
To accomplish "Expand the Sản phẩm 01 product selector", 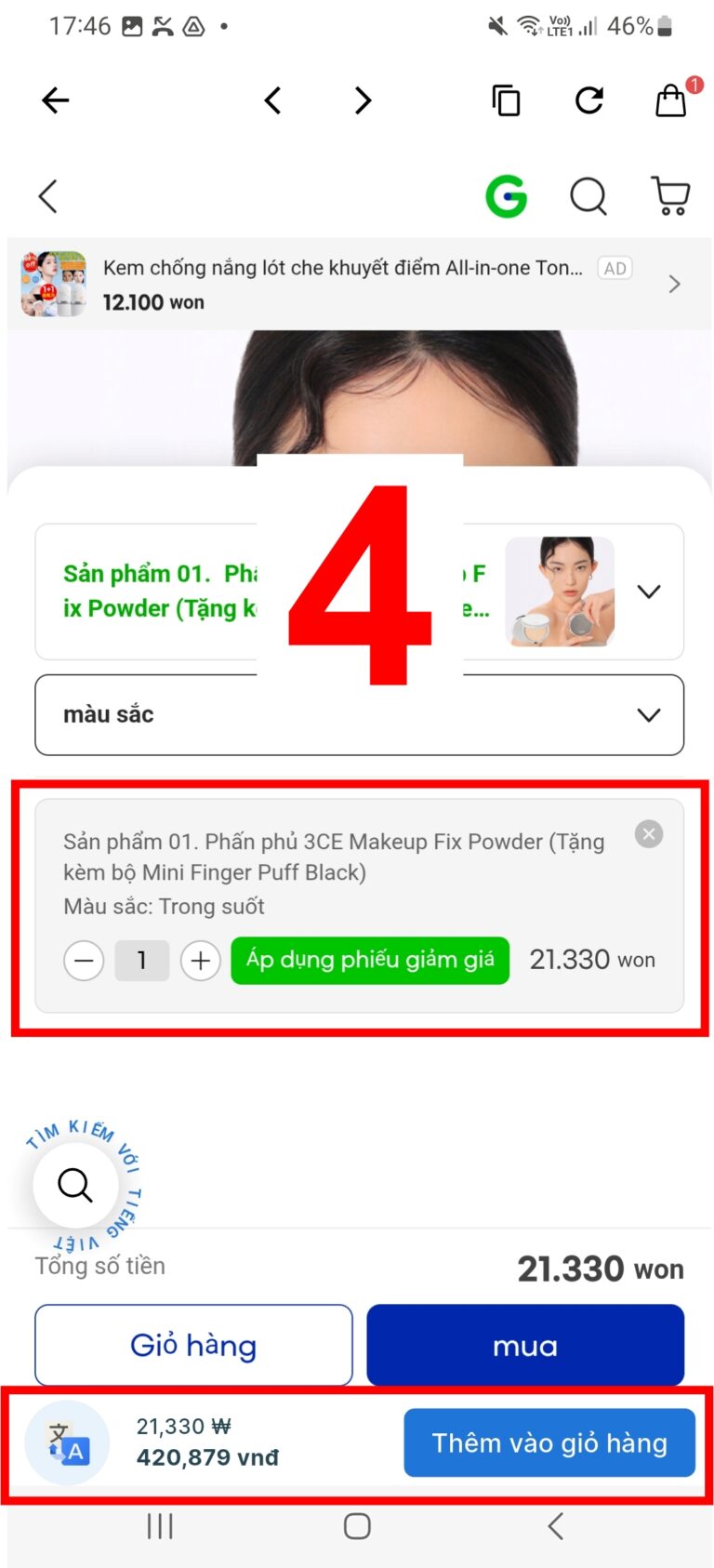I will pos(648,591).
